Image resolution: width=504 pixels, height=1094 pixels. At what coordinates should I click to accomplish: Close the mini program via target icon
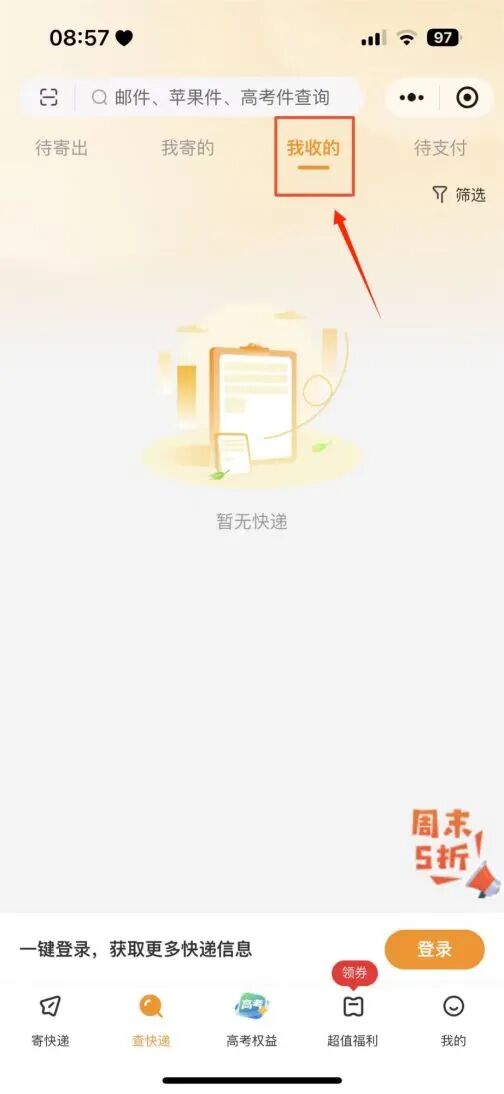coord(467,97)
